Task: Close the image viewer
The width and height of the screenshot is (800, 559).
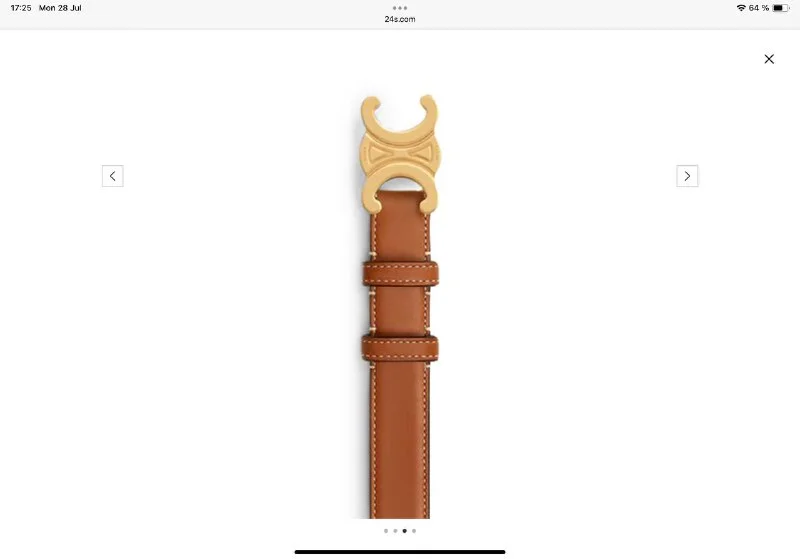Action: (769, 59)
